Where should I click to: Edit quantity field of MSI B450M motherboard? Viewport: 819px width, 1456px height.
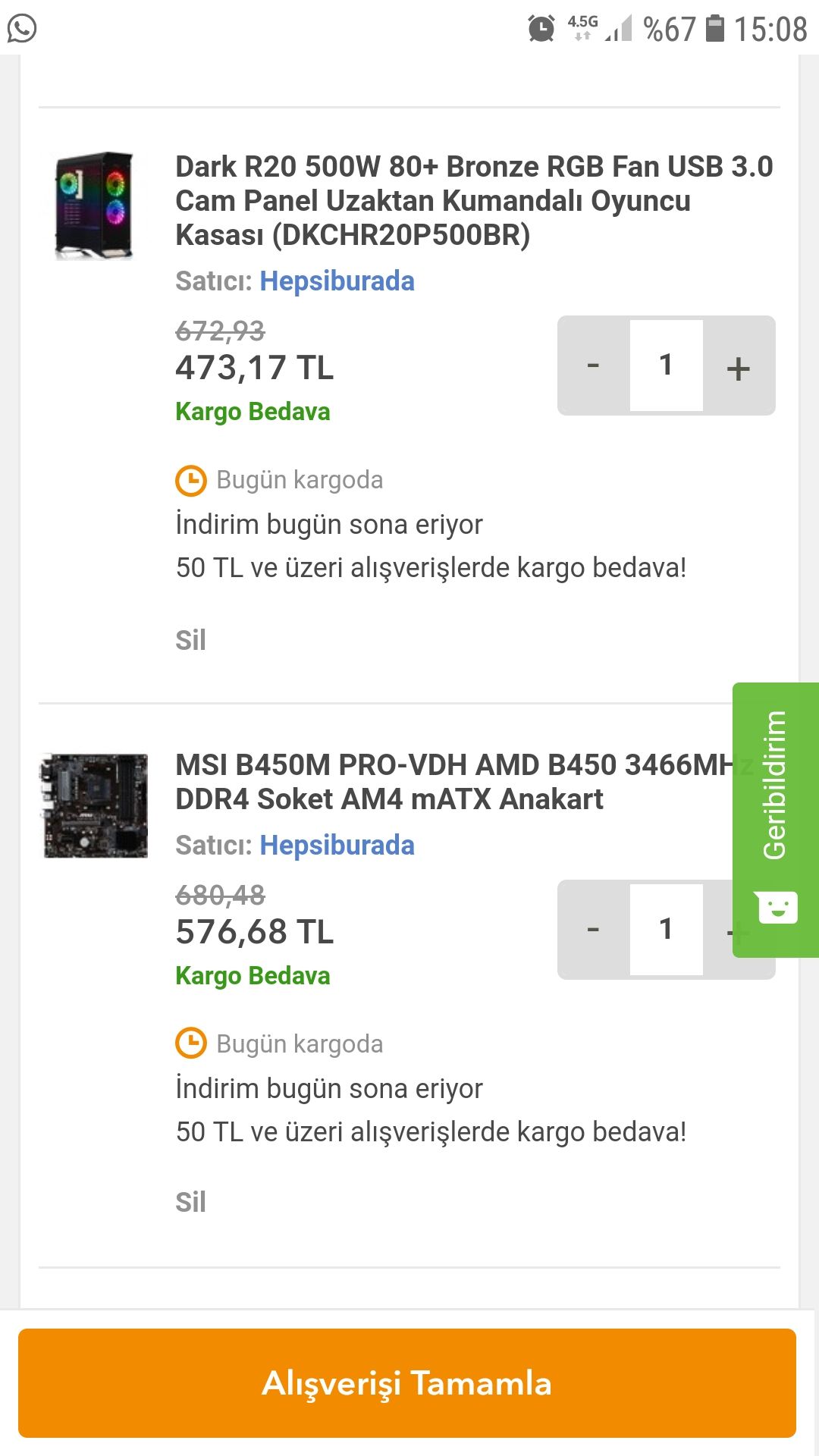pos(666,930)
